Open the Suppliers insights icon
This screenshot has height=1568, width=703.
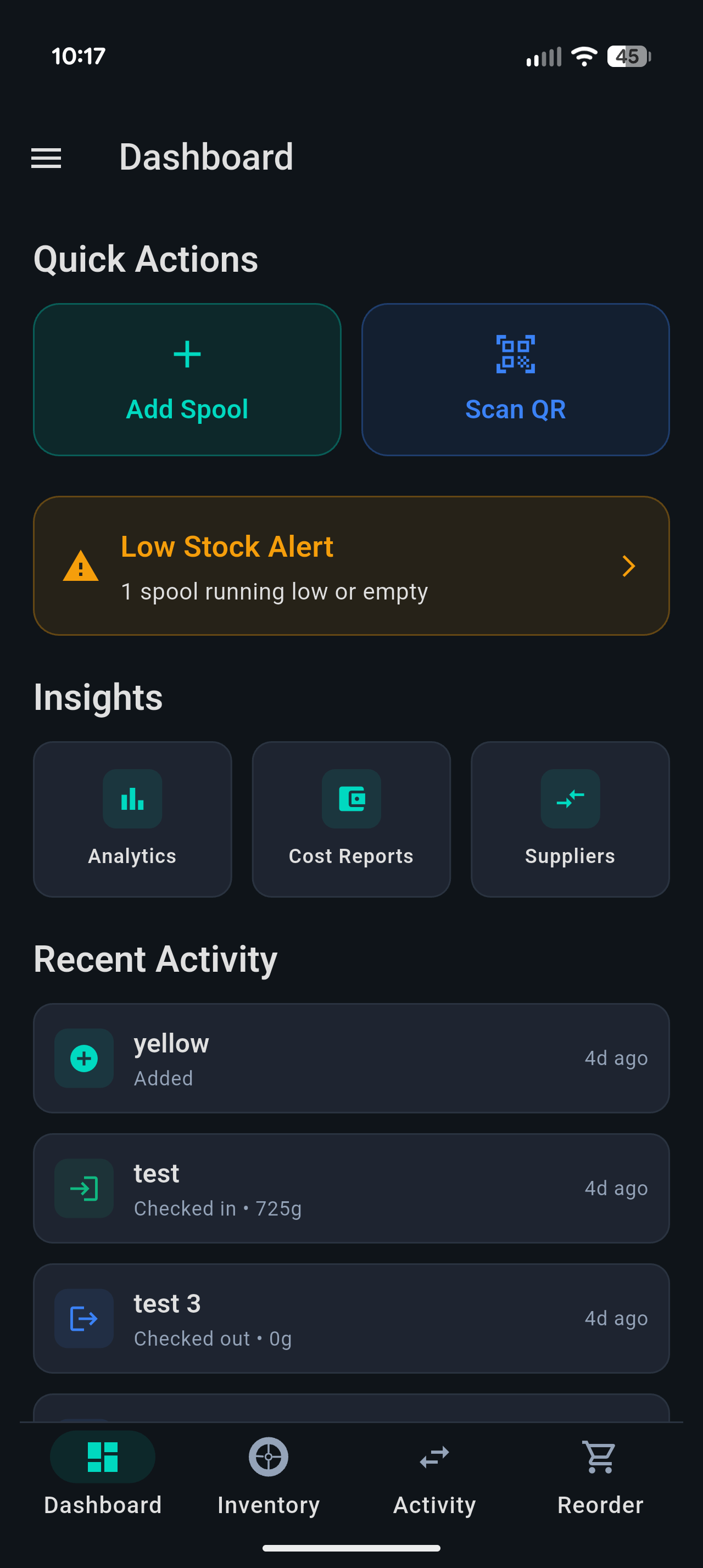pyautogui.click(x=570, y=799)
